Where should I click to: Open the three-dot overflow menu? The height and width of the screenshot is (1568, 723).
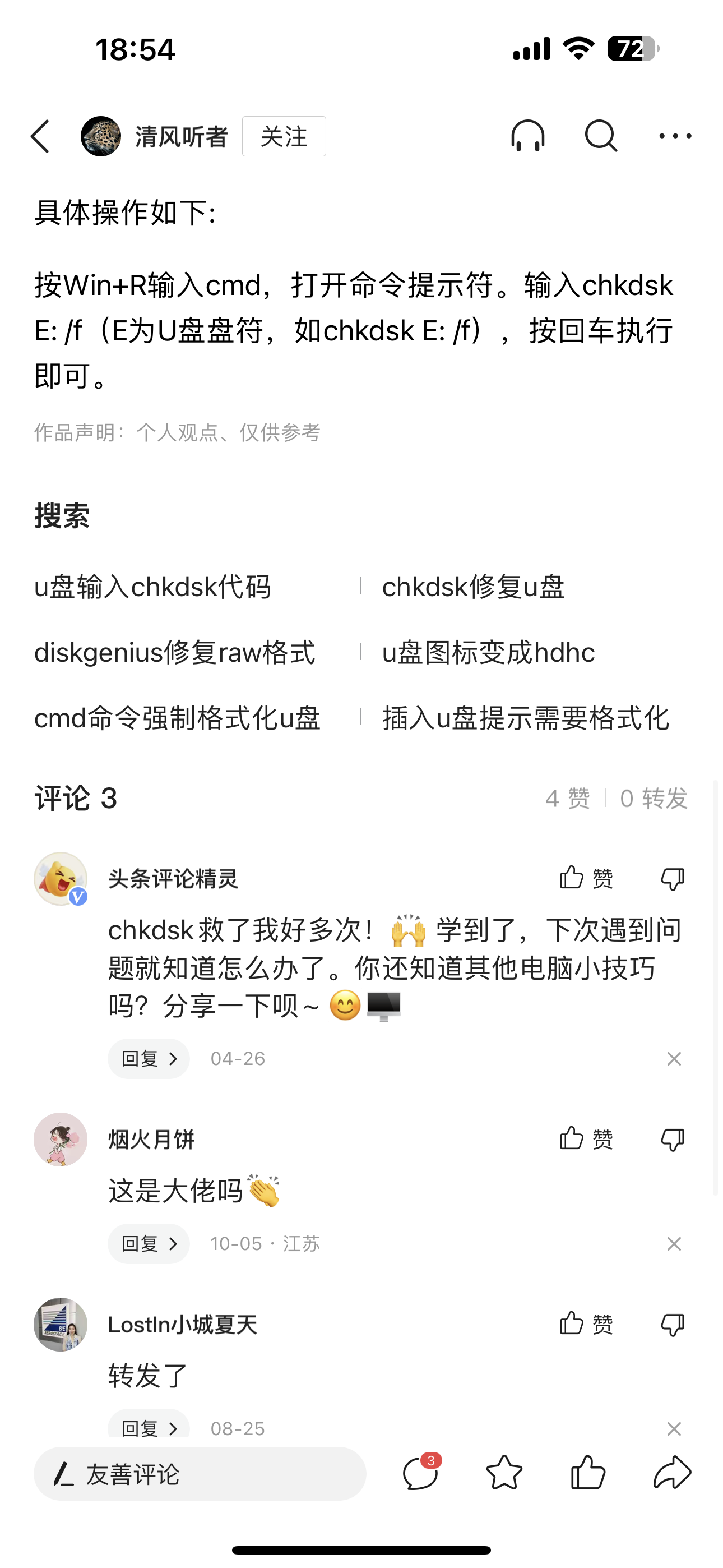click(675, 136)
